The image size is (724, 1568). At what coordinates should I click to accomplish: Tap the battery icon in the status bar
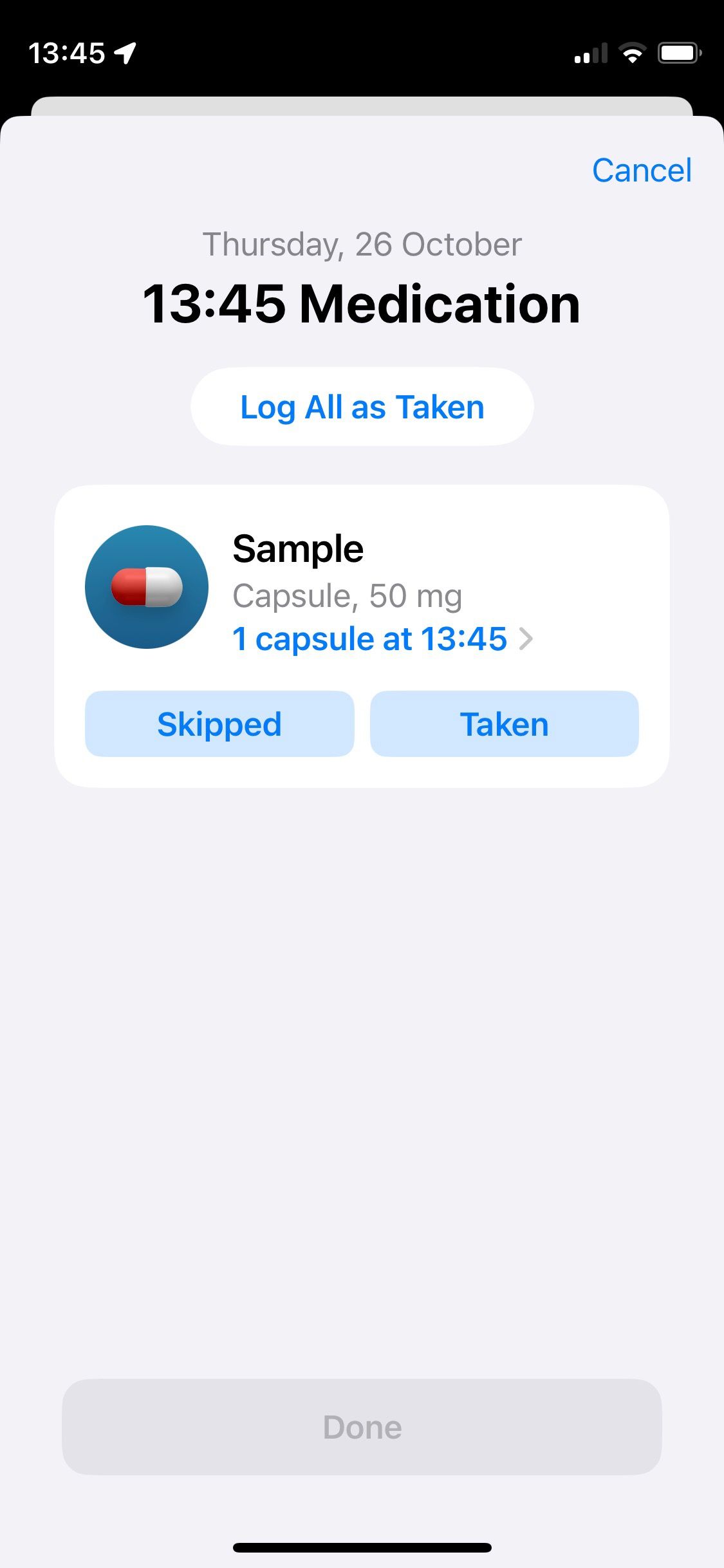[x=679, y=53]
